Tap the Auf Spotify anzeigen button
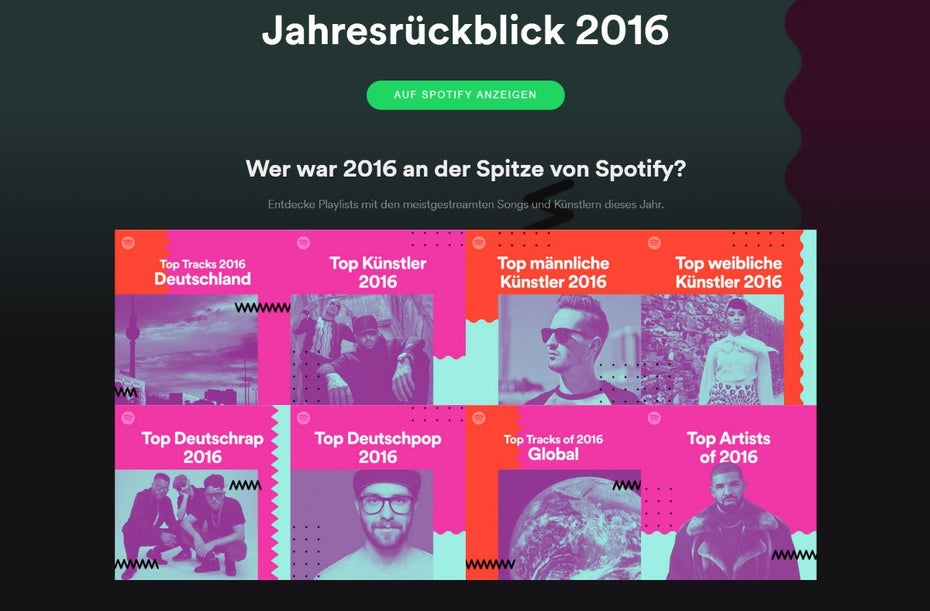This screenshot has height=611, width=930. [x=465, y=95]
